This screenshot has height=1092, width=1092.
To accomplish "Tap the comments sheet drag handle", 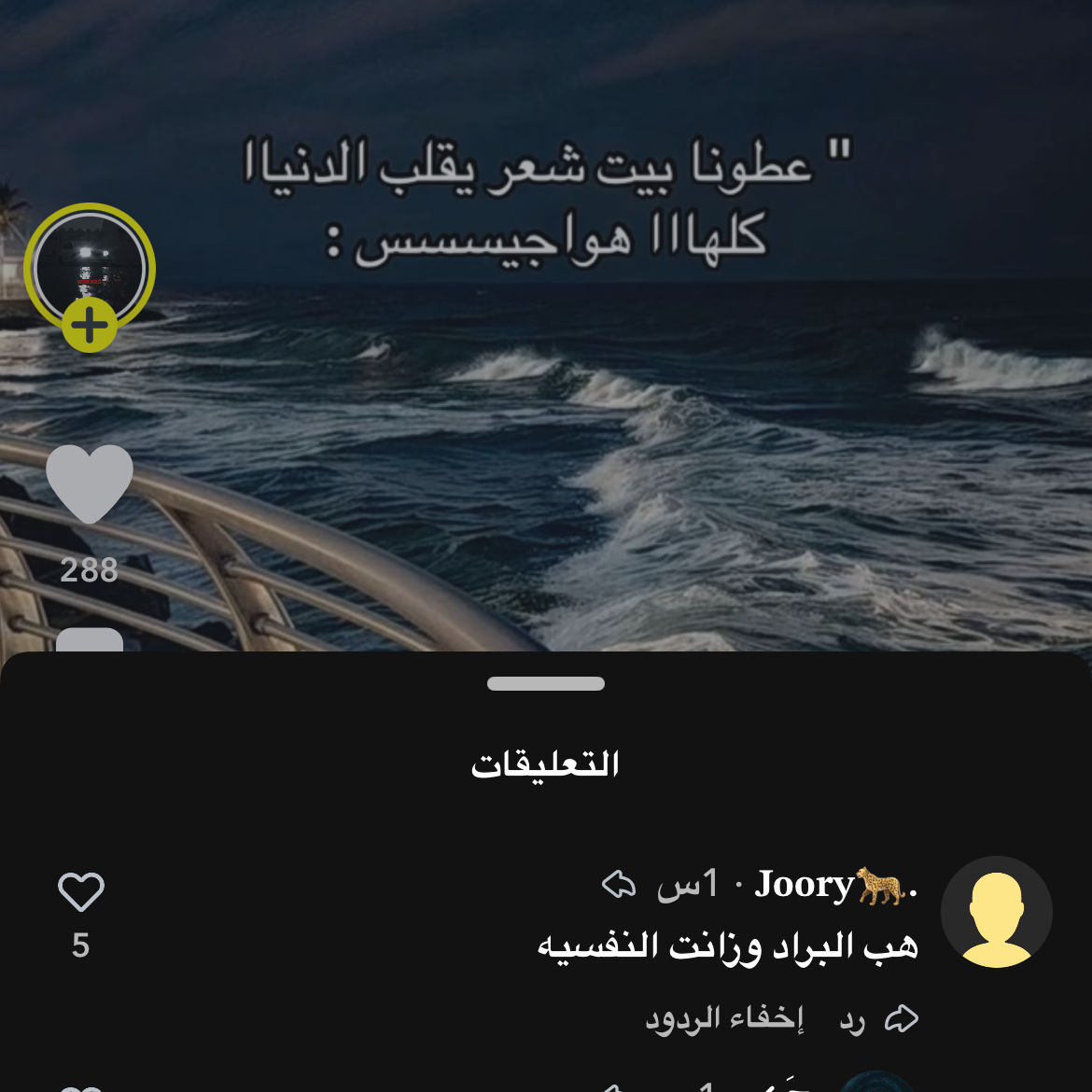I will 546,684.
